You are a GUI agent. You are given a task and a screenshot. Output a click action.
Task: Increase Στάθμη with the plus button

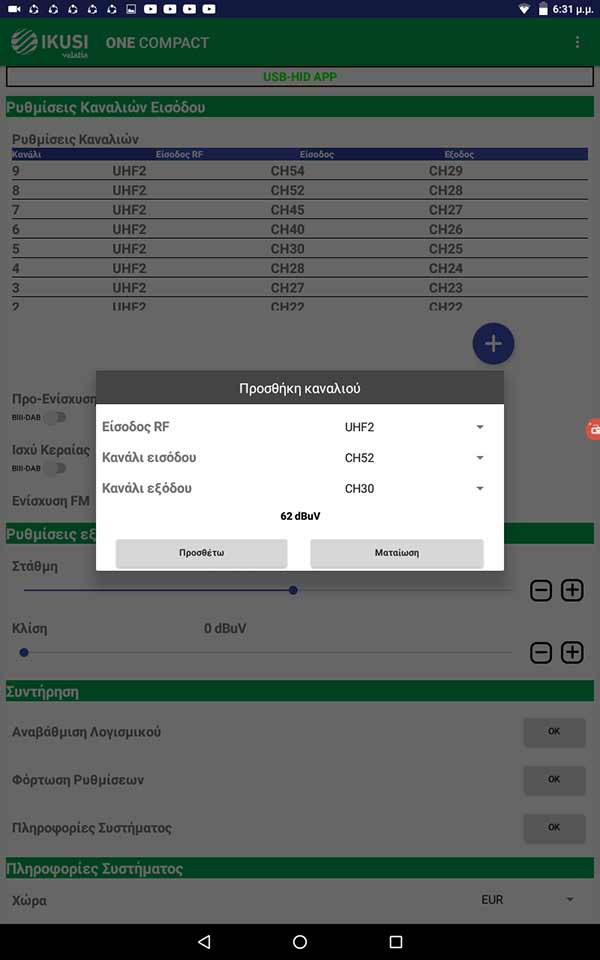pyautogui.click(x=572, y=590)
